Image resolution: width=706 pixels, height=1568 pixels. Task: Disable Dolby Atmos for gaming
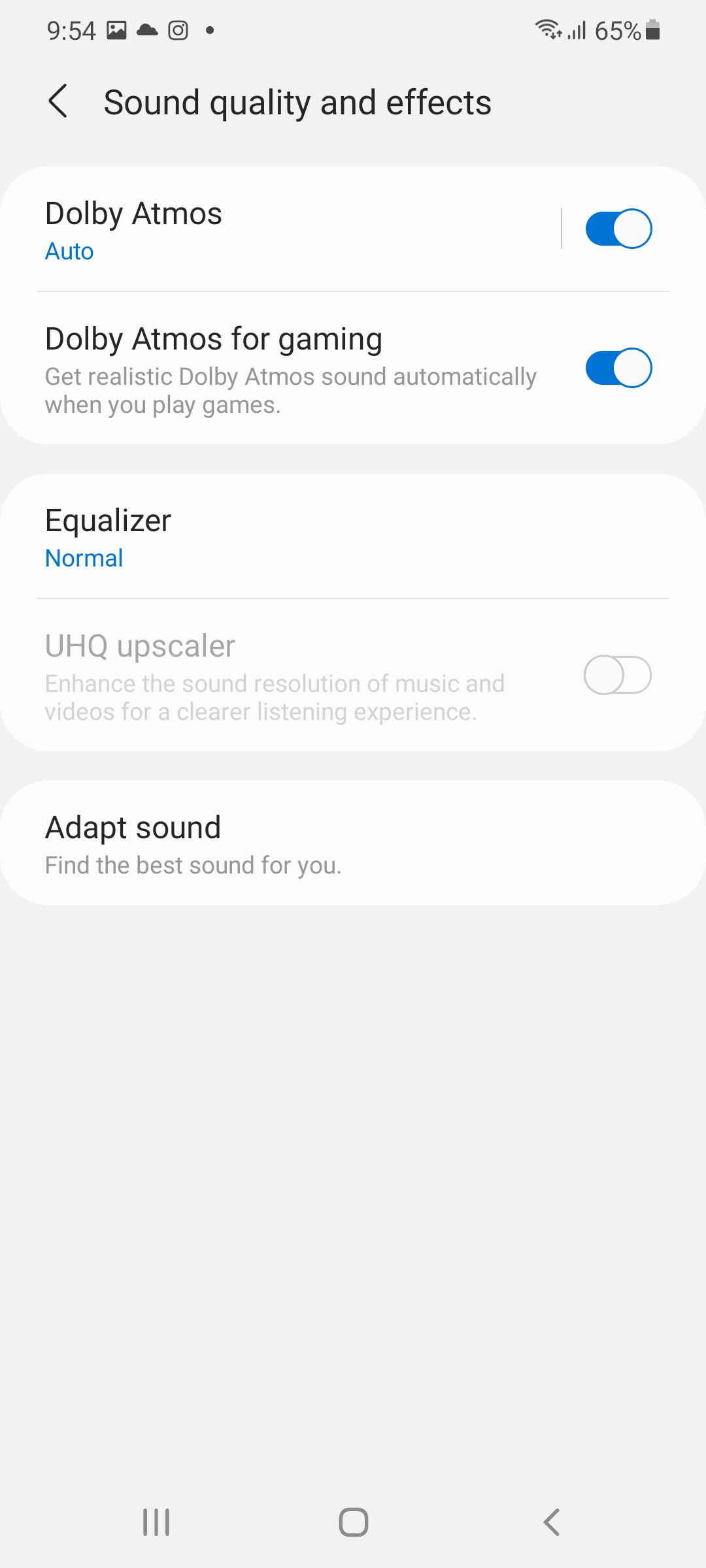click(x=618, y=368)
